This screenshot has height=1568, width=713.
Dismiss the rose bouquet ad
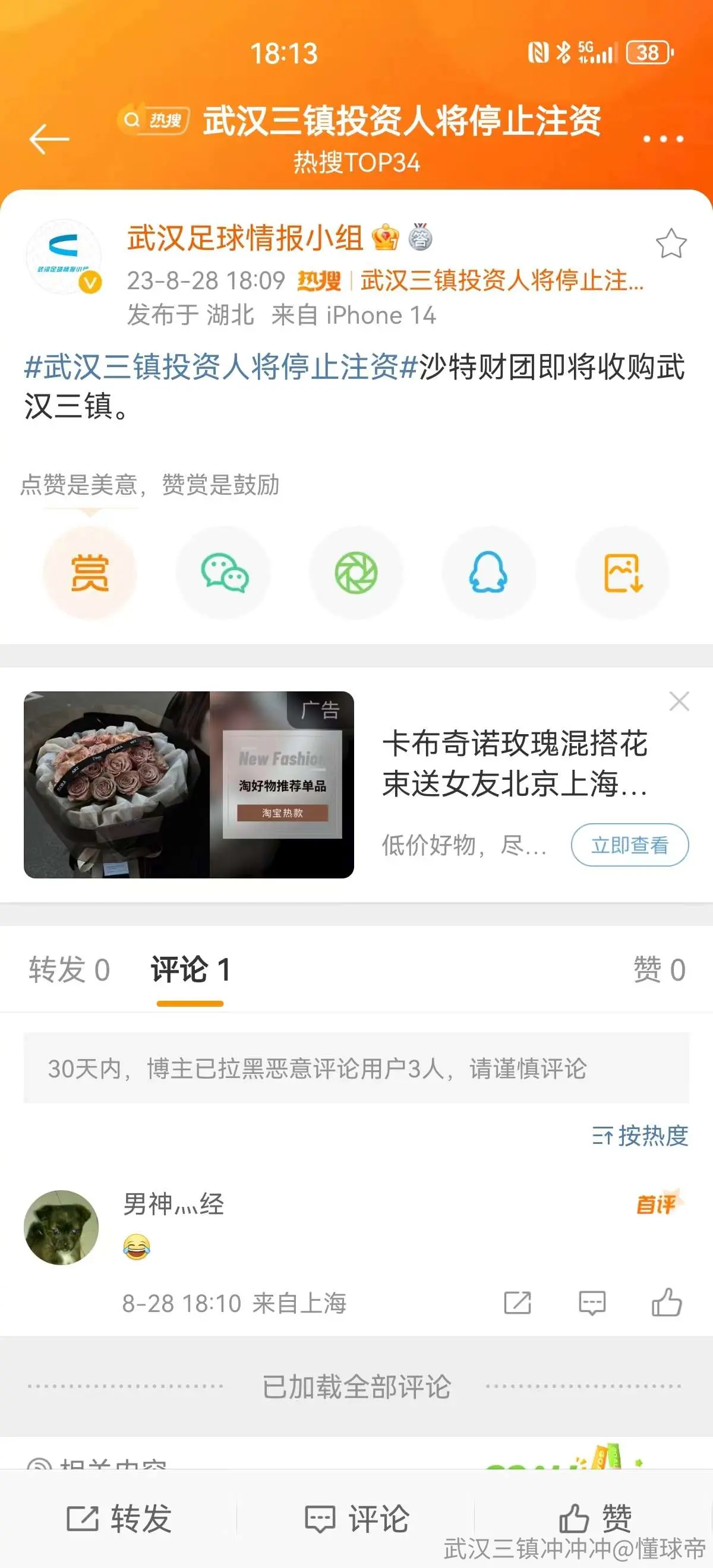(679, 701)
